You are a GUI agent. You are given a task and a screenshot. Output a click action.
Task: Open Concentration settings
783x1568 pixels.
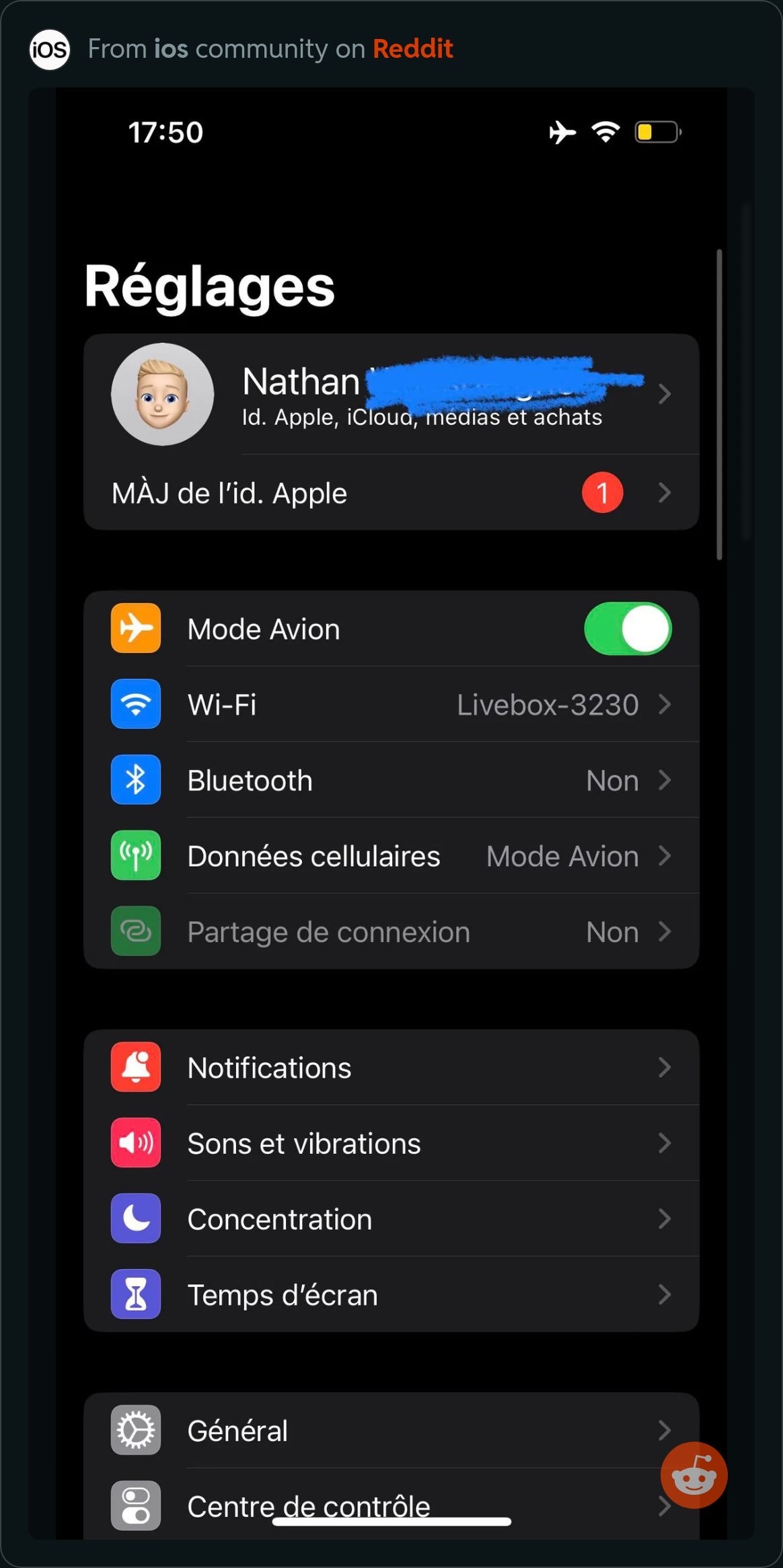(x=390, y=1219)
